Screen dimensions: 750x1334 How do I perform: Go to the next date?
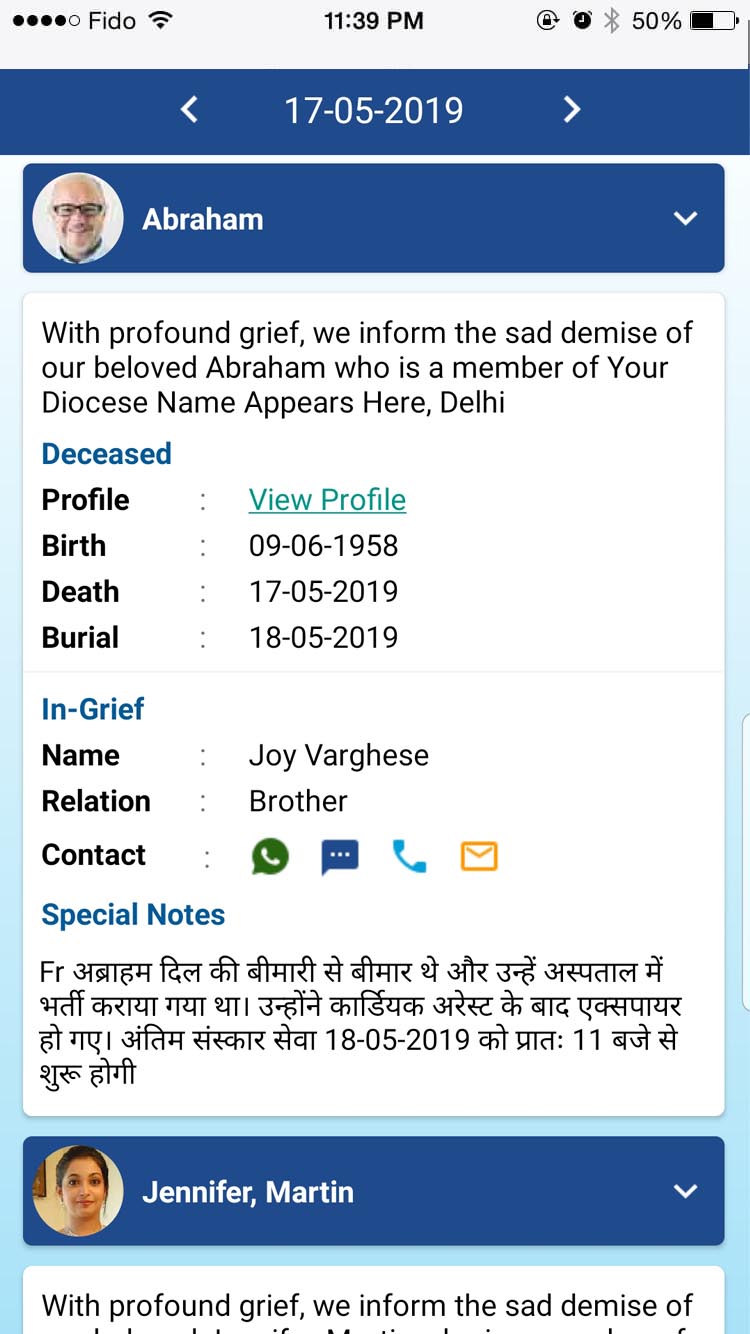[571, 109]
